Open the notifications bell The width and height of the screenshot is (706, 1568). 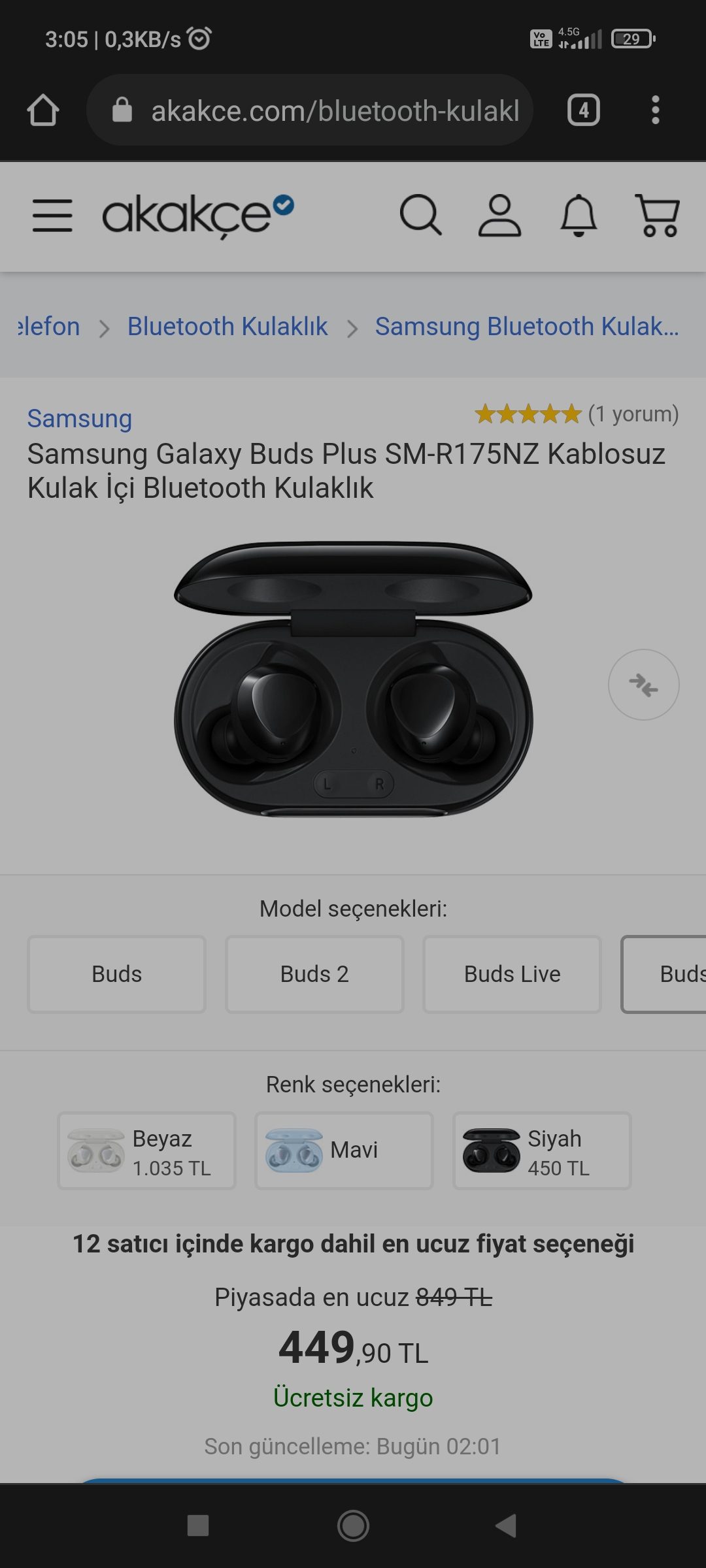[x=579, y=215]
